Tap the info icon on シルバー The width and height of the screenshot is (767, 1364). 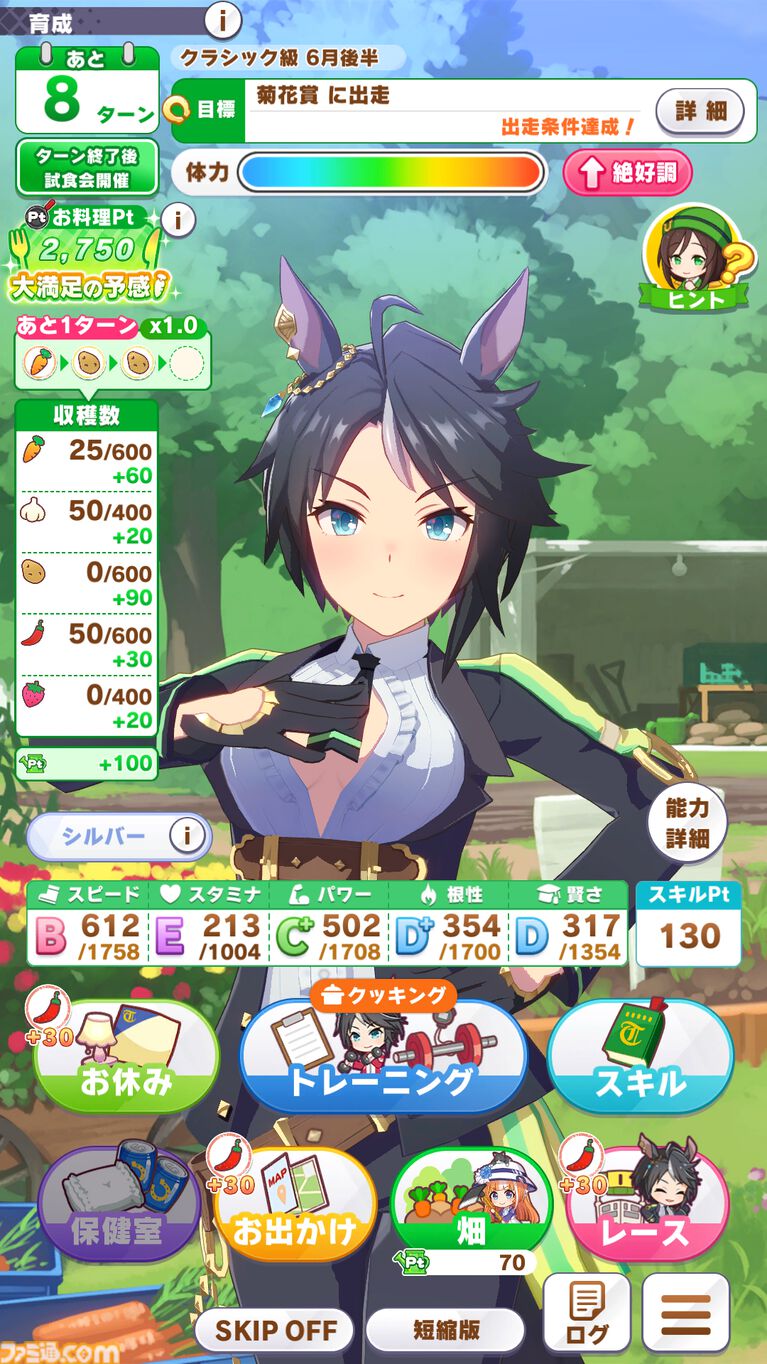[185, 836]
